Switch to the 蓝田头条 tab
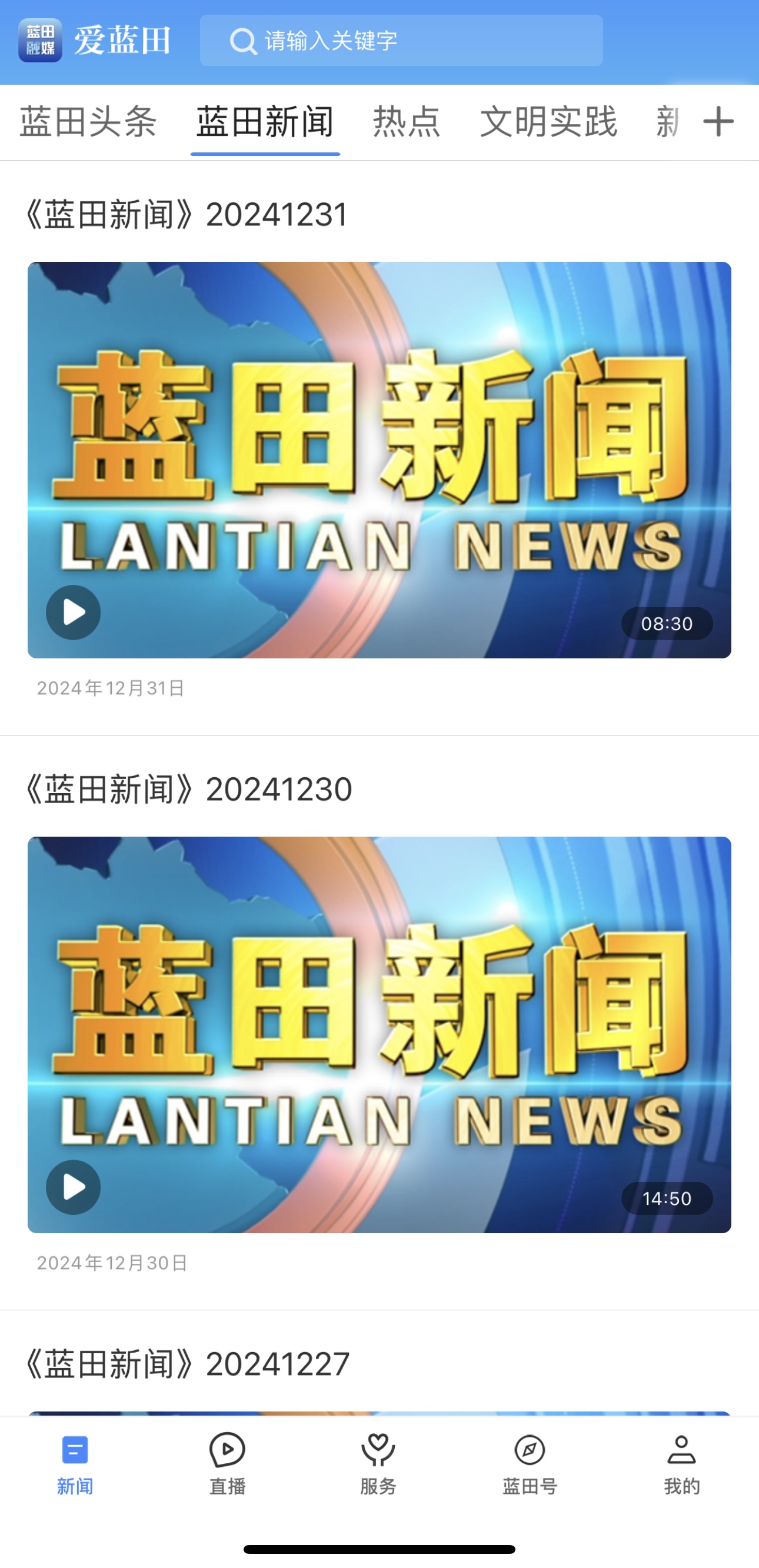The width and height of the screenshot is (759, 1568). (88, 122)
